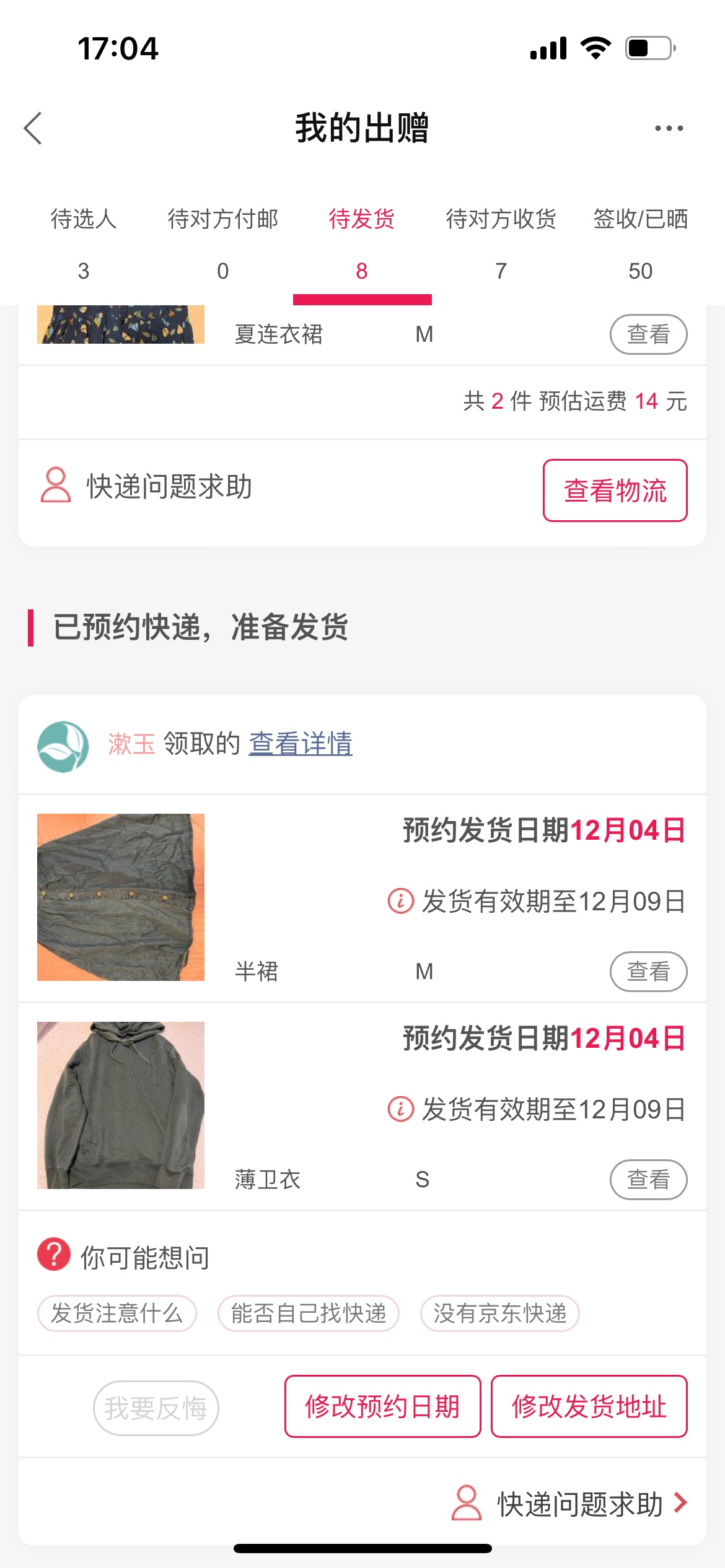Open 查看详情 link for 漱玉's order
This screenshot has width=725, height=1568.
[301, 743]
